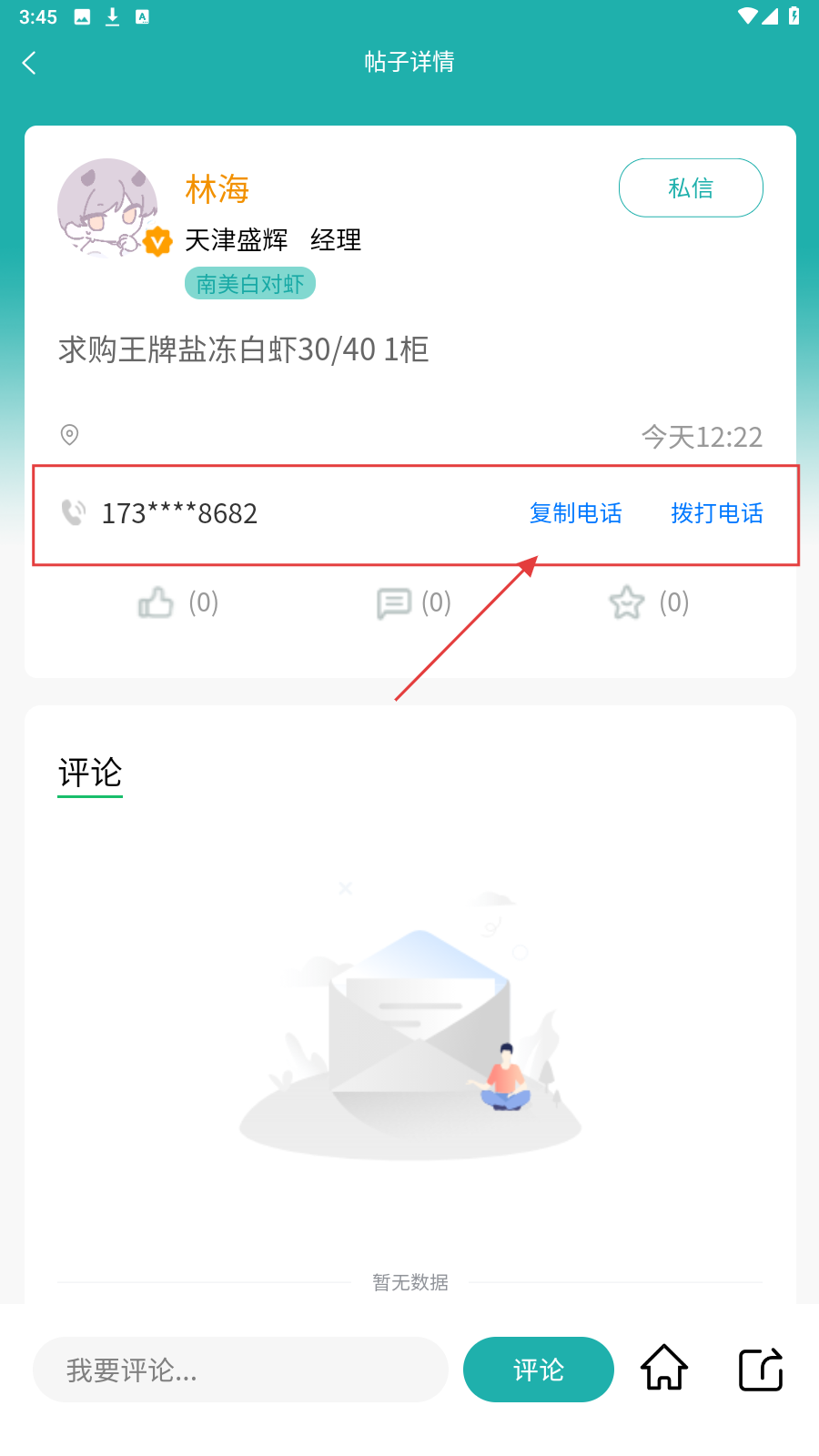The height and width of the screenshot is (1456, 819).
Task: Focus the 我要评论 input field
Action: (240, 1370)
